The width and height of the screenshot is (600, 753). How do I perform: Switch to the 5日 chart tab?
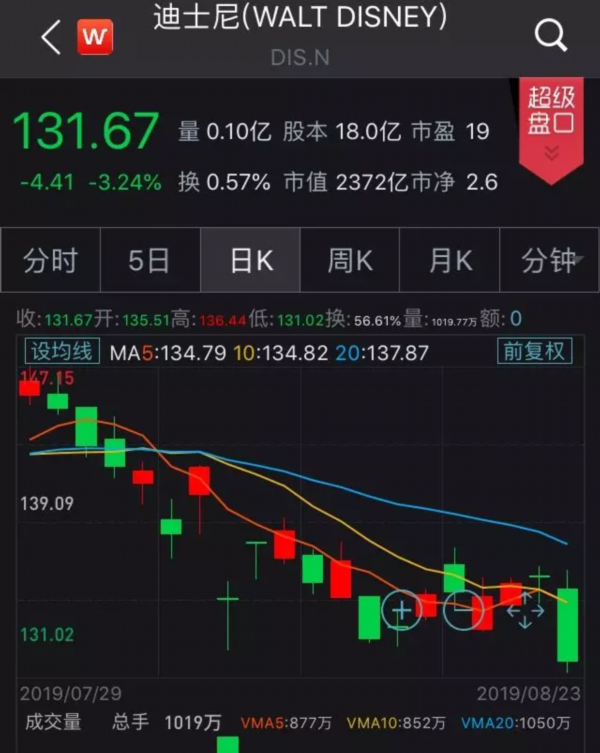(x=149, y=261)
